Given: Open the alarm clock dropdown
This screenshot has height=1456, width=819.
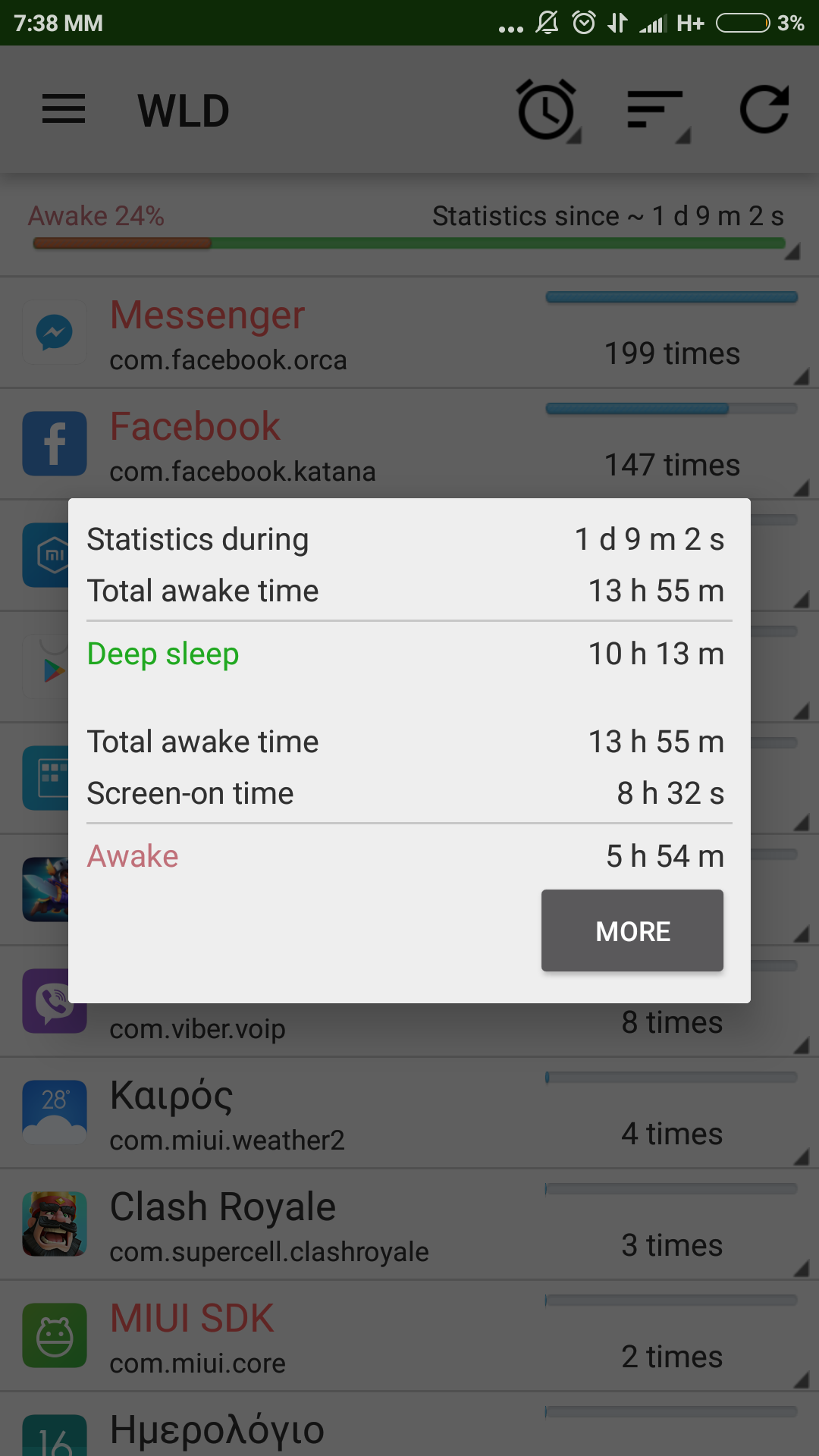Looking at the screenshot, I should (x=548, y=111).
